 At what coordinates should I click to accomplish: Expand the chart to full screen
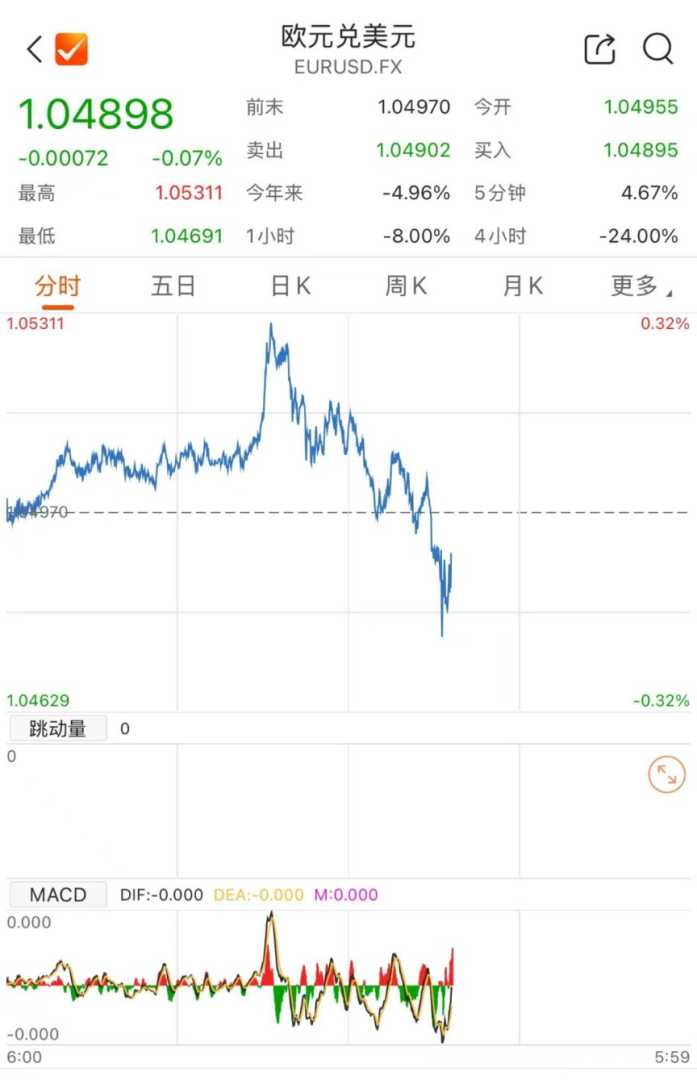(666, 775)
